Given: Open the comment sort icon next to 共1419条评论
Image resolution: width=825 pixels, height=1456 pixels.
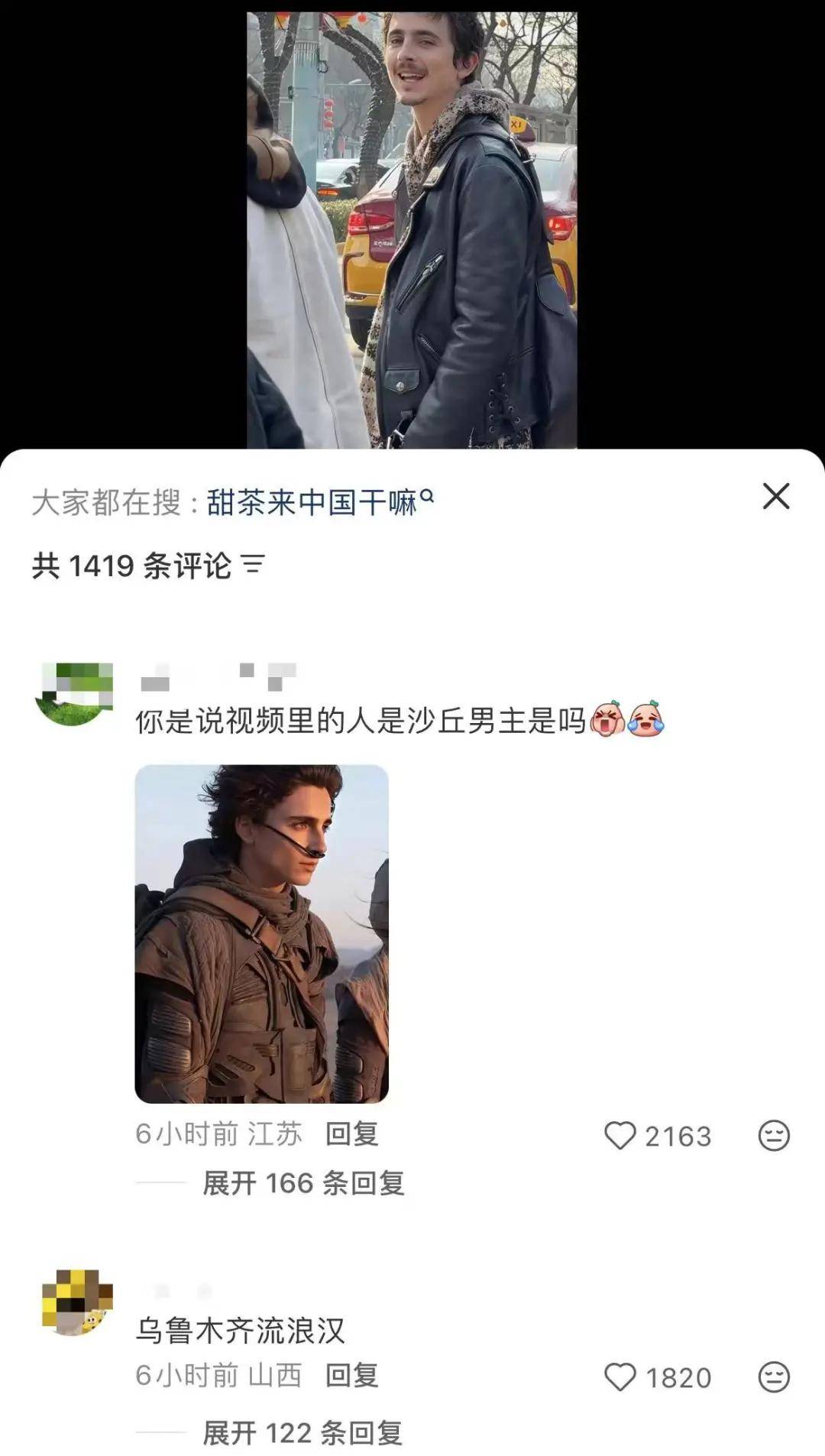Looking at the screenshot, I should click(x=254, y=564).
